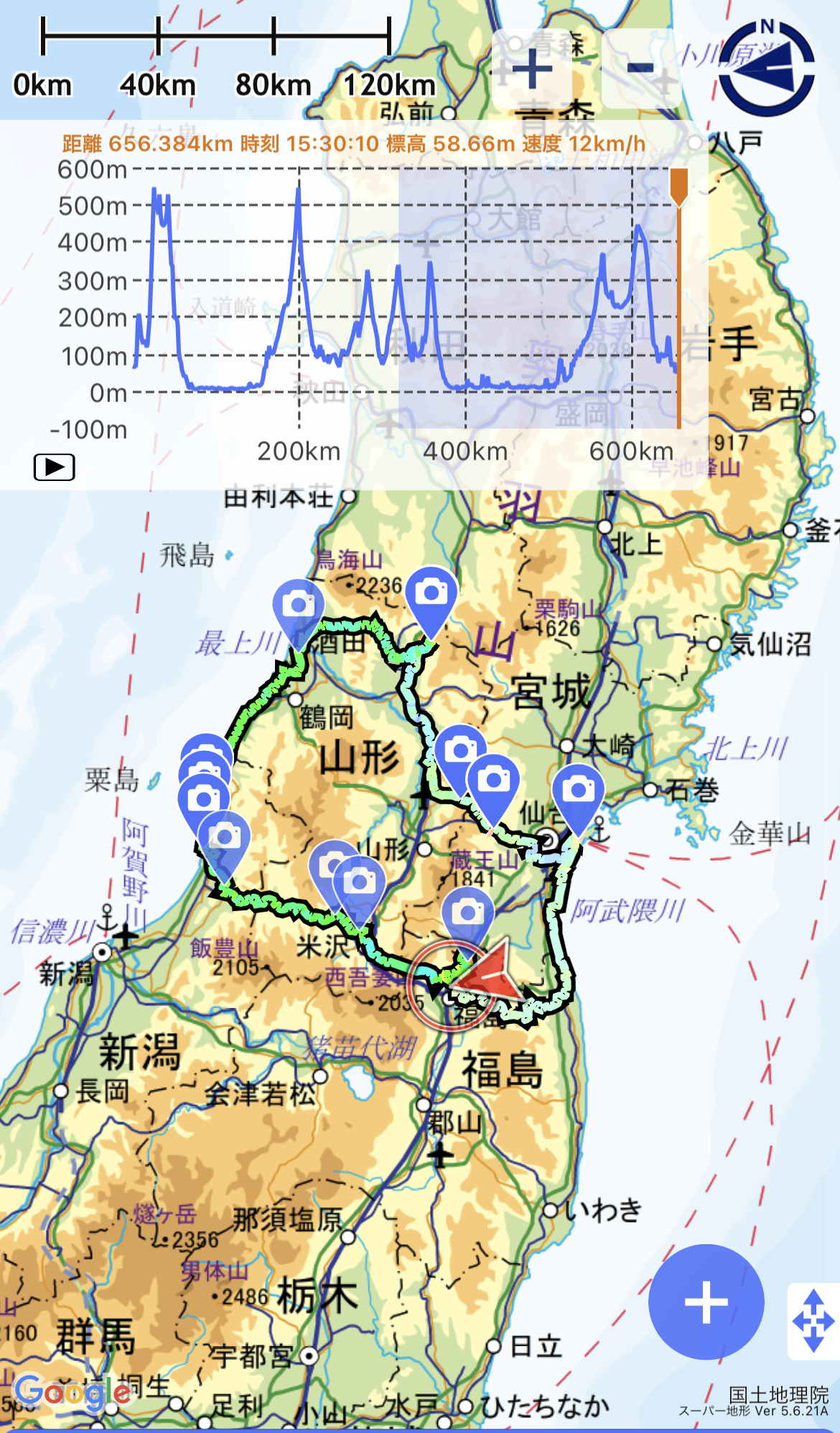Zoom in on the map

click(532, 70)
